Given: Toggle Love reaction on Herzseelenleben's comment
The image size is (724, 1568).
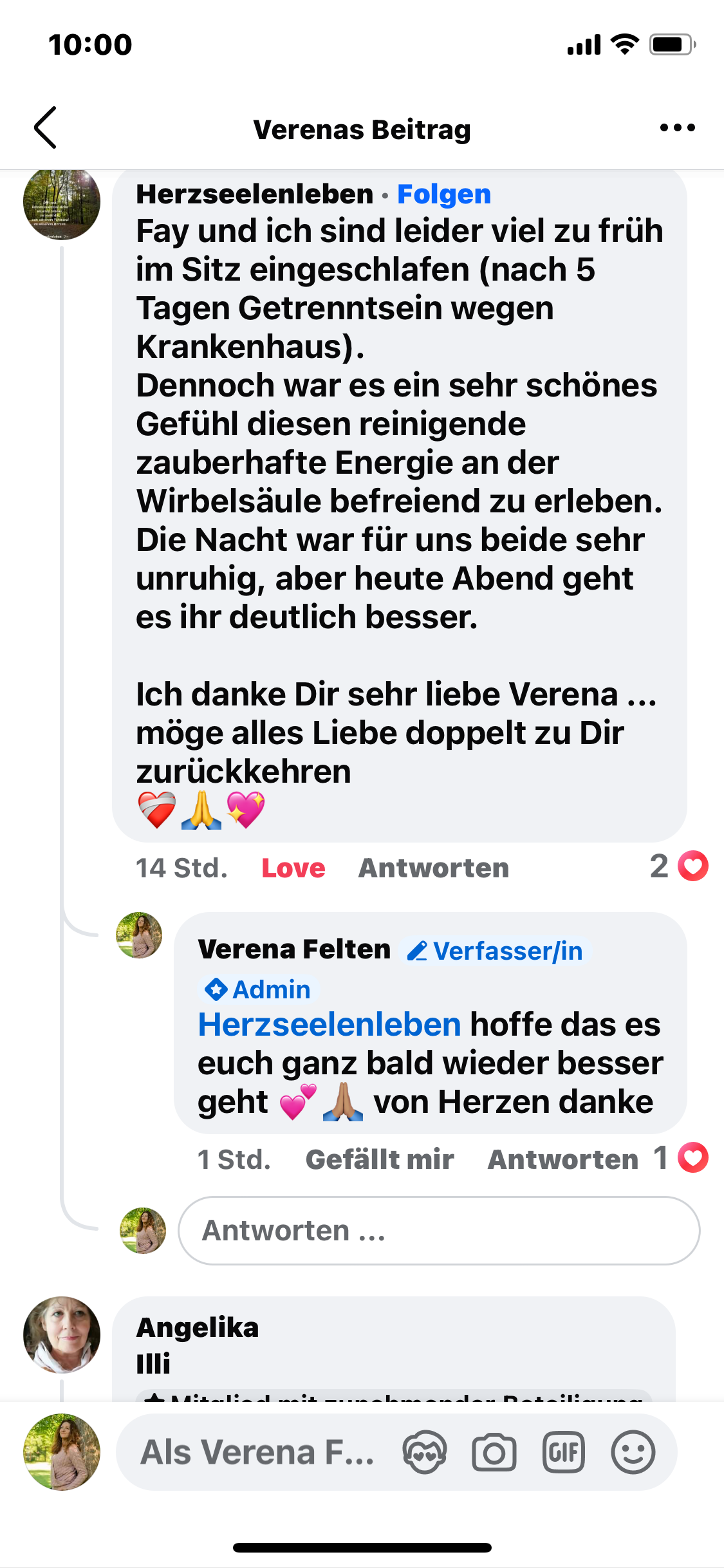Looking at the screenshot, I should pyautogui.click(x=293, y=868).
